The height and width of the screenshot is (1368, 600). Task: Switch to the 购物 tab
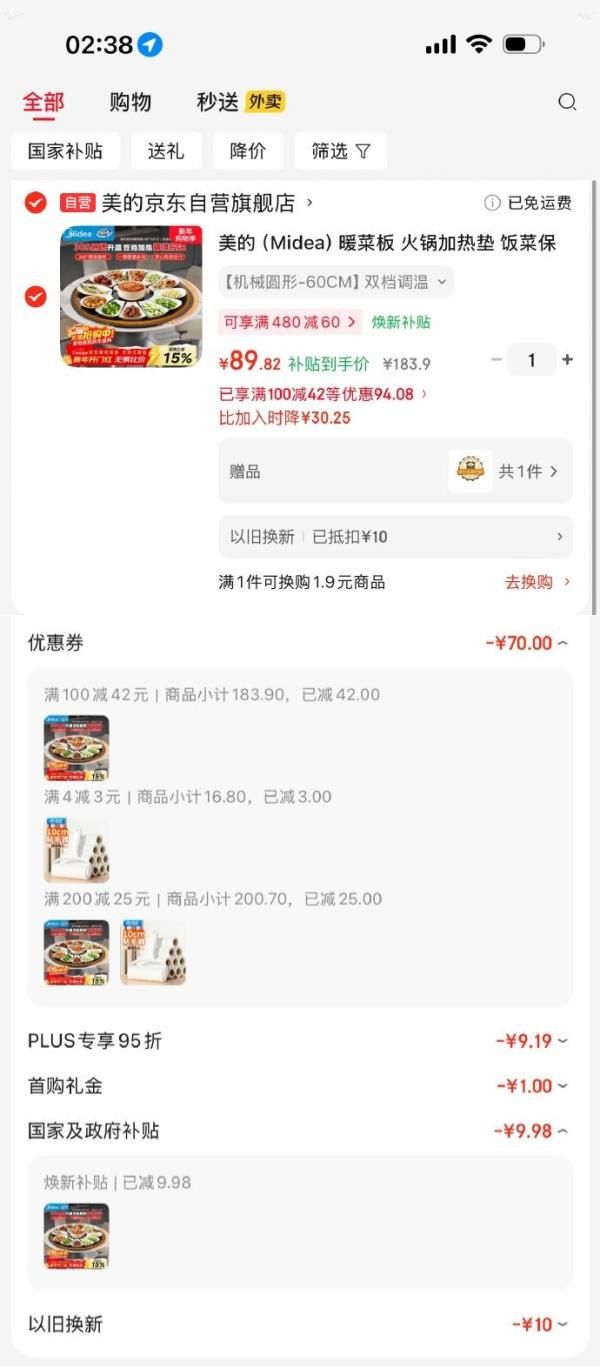click(130, 102)
